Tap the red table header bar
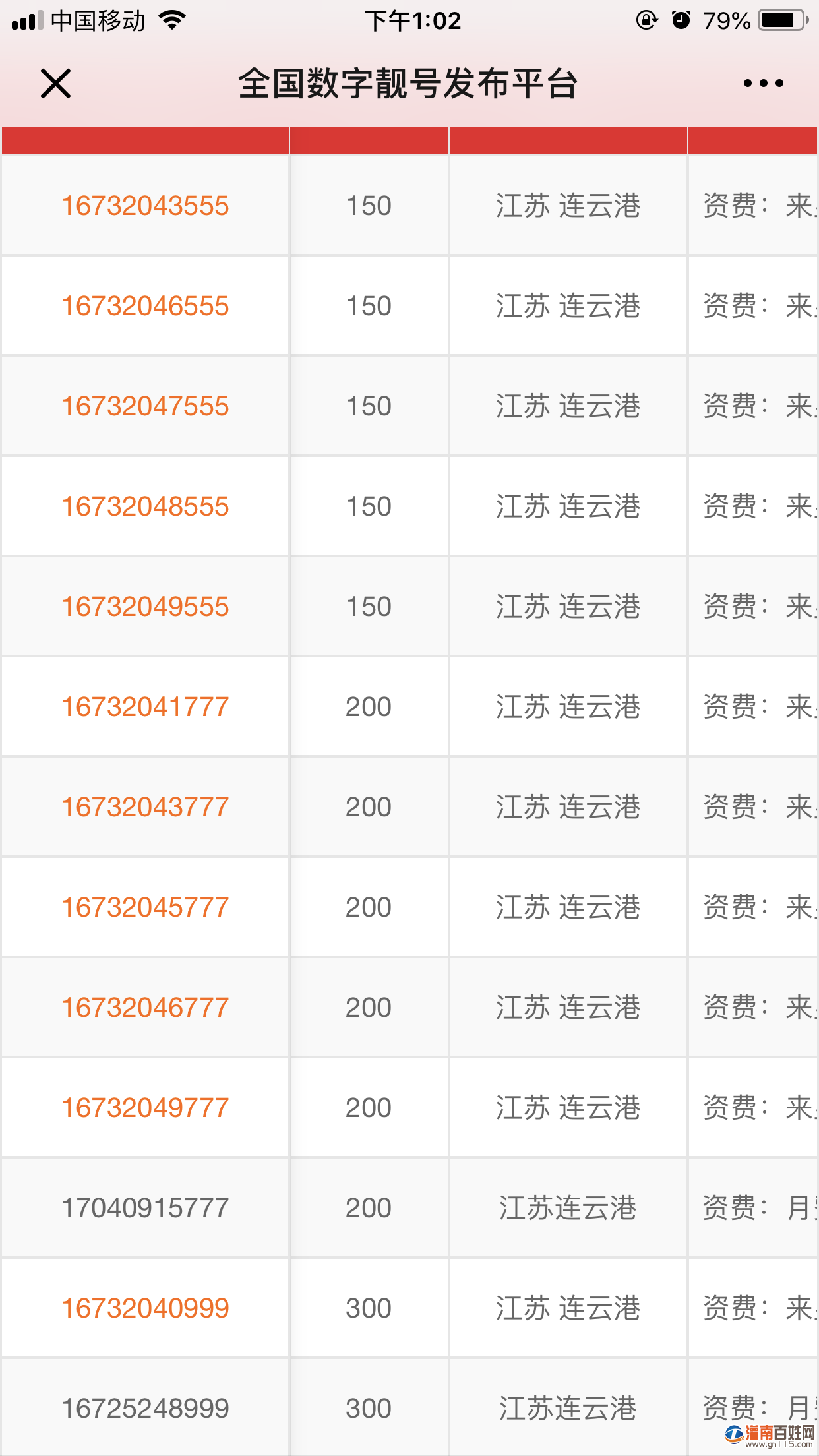The image size is (819, 1456). [x=409, y=137]
